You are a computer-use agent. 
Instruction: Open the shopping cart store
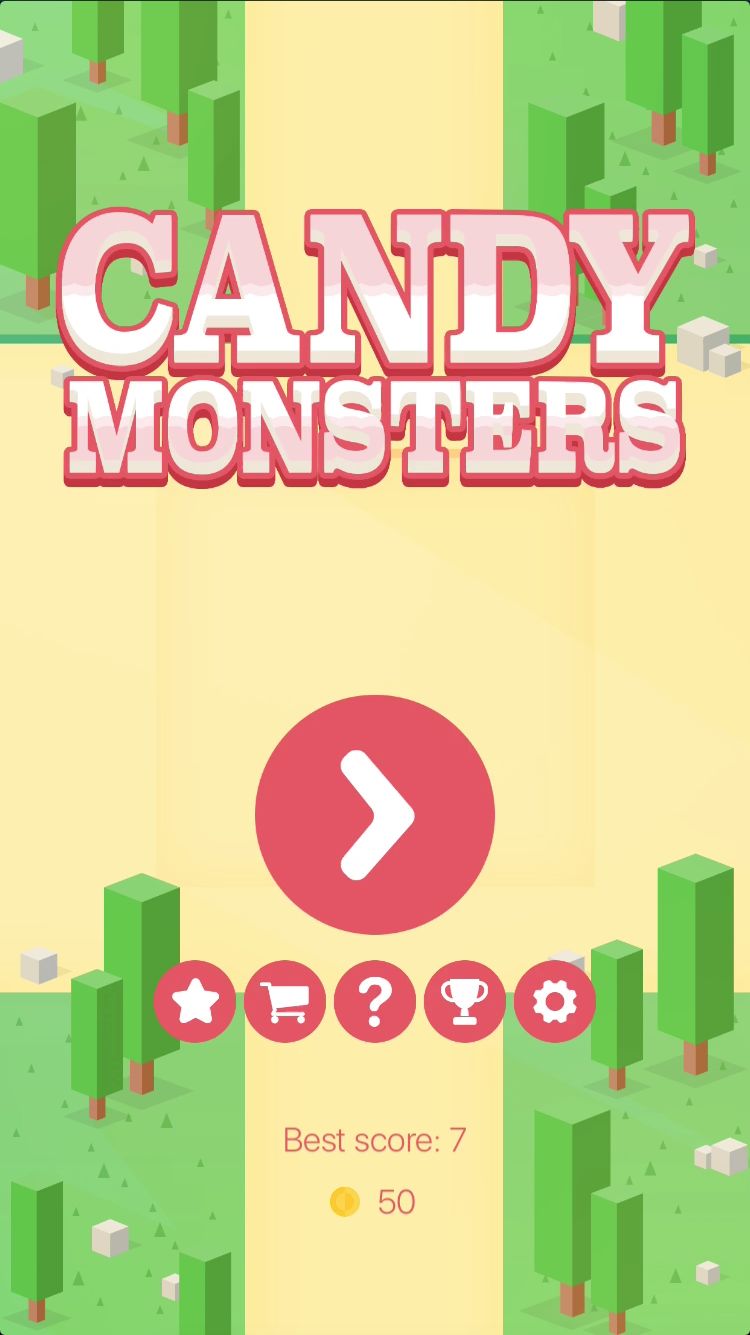point(285,1001)
